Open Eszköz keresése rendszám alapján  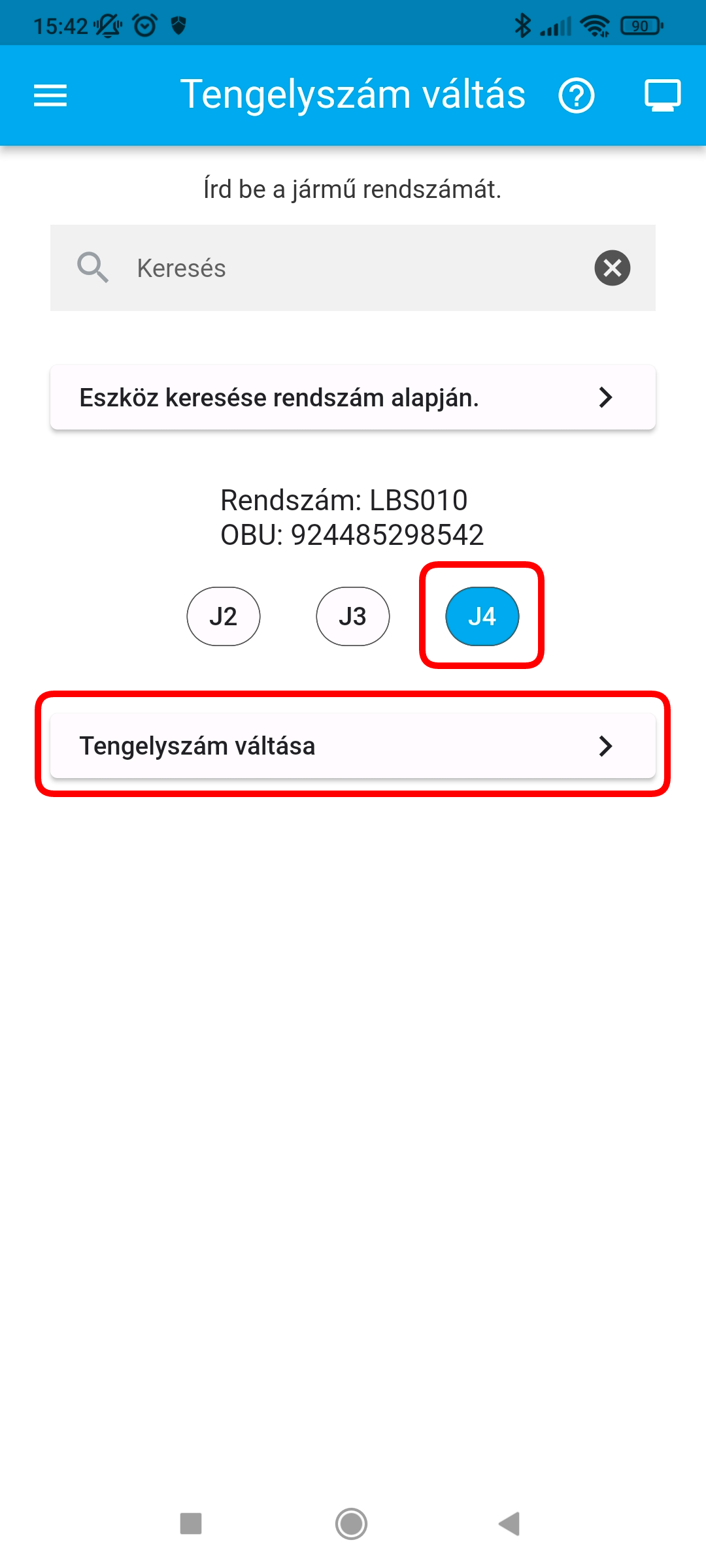point(353,397)
